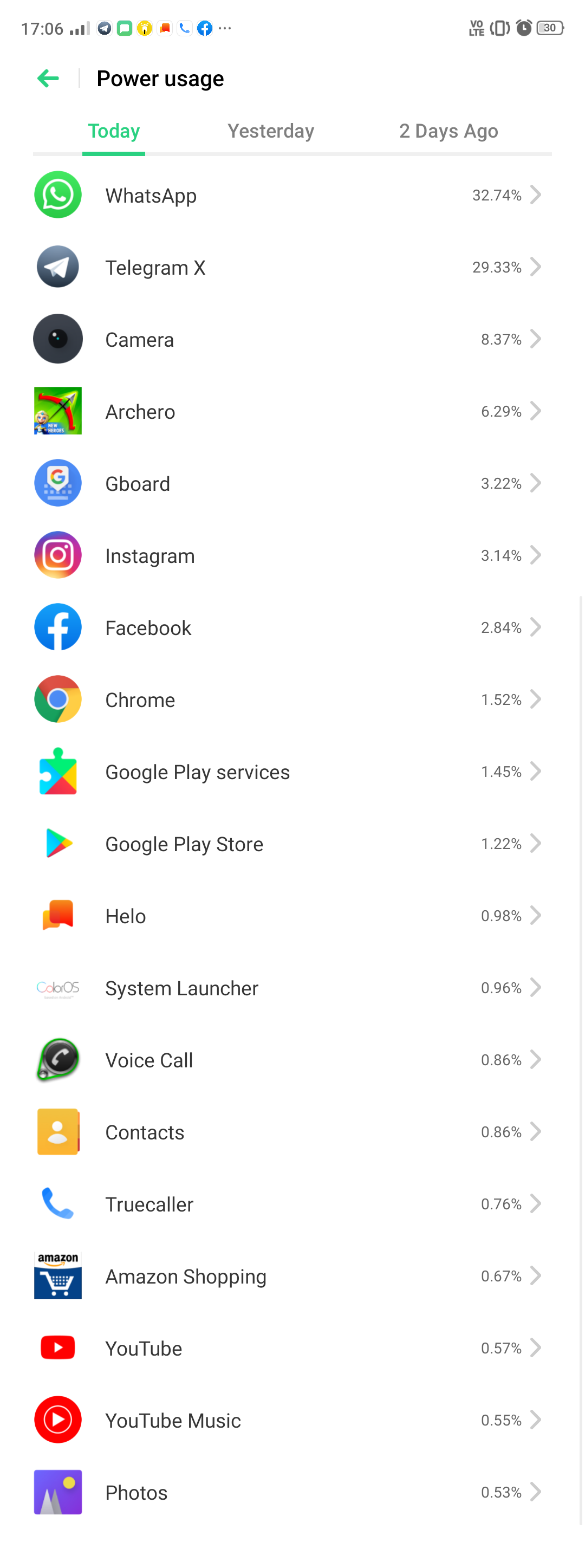Switch to the Yesterday tab
The width and height of the screenshot is (585, 1568).
[270, 131]
